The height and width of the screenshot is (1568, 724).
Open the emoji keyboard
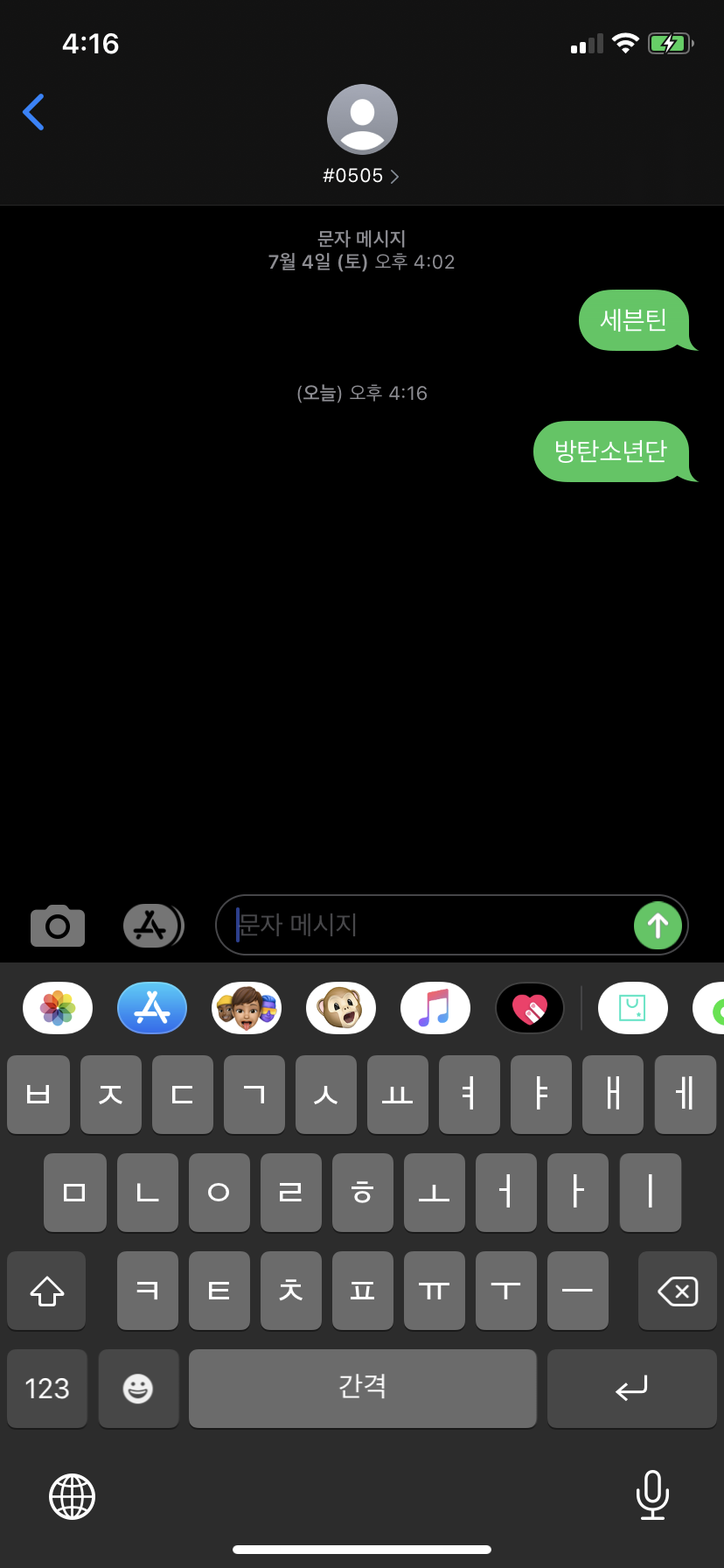[x=138, y=1389]
